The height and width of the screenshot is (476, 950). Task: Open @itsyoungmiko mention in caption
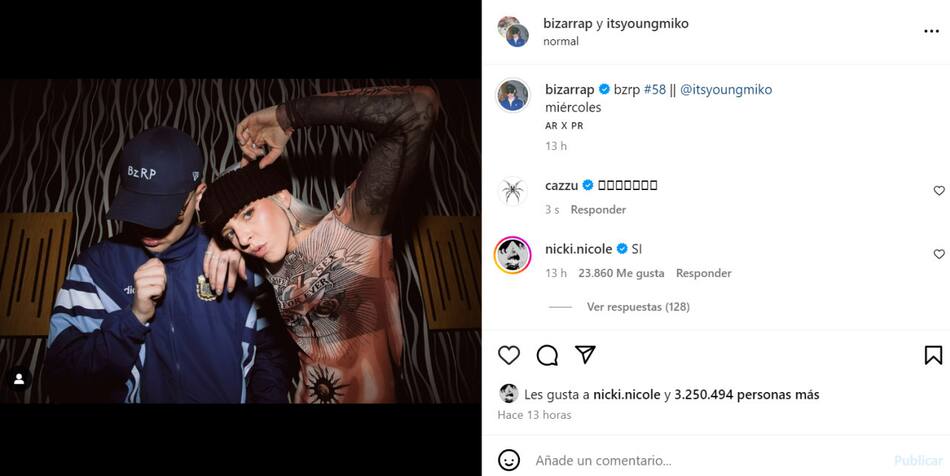tap(725, 90)
